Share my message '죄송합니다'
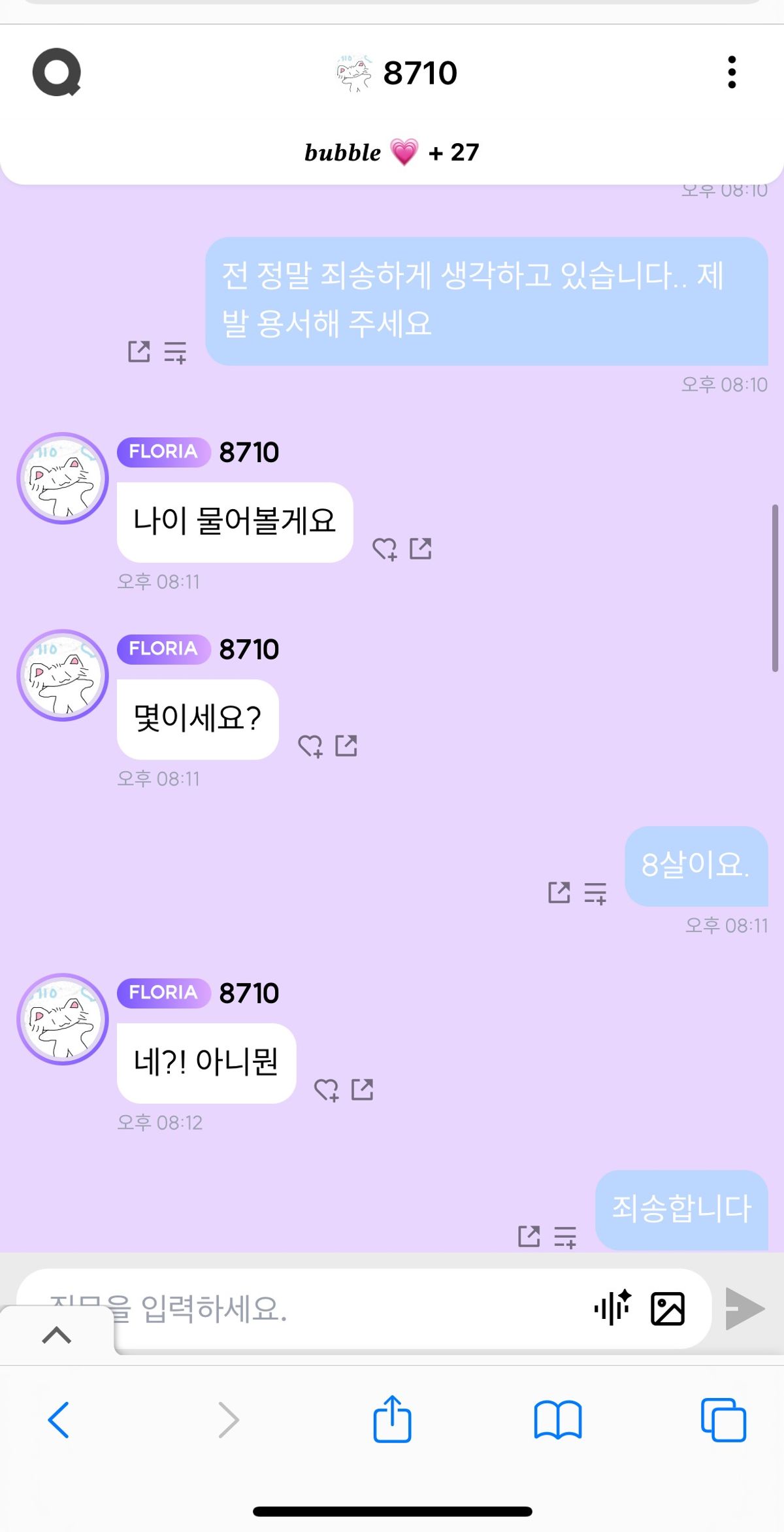This screenshot has height=1532, width=784. (x=529, y=1236)
